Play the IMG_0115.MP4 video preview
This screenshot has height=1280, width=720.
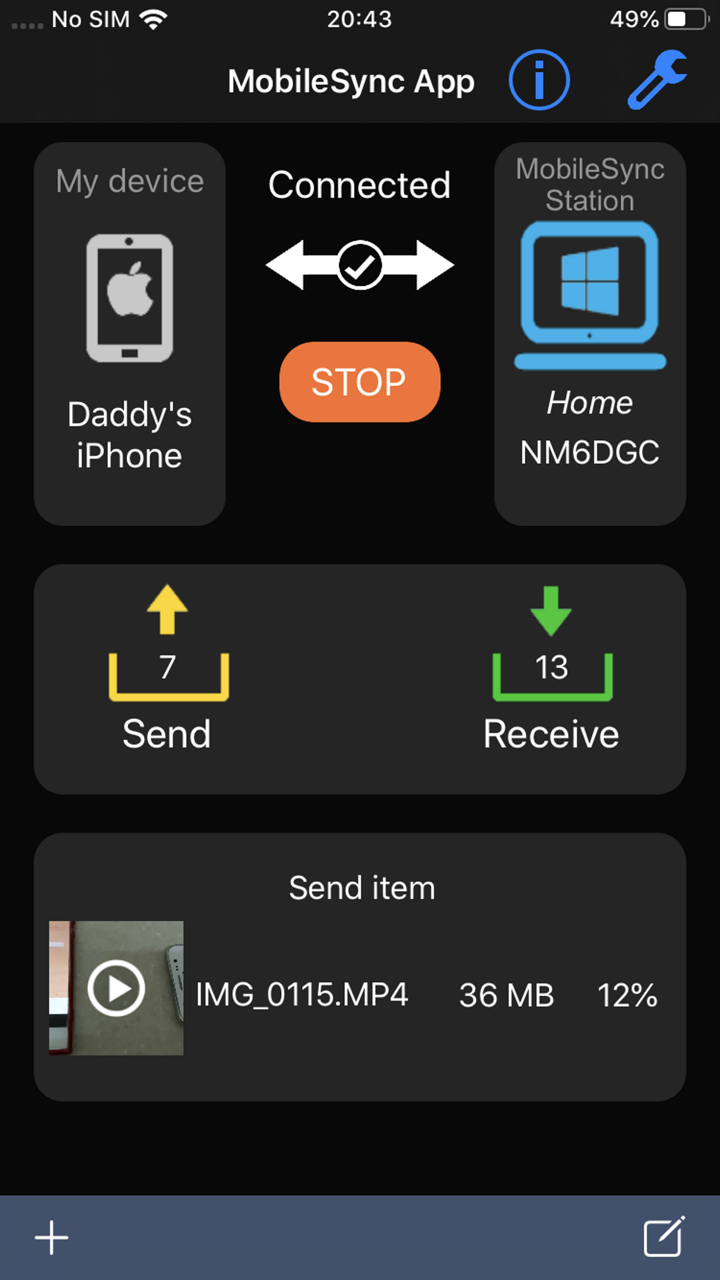pos(115,989)
